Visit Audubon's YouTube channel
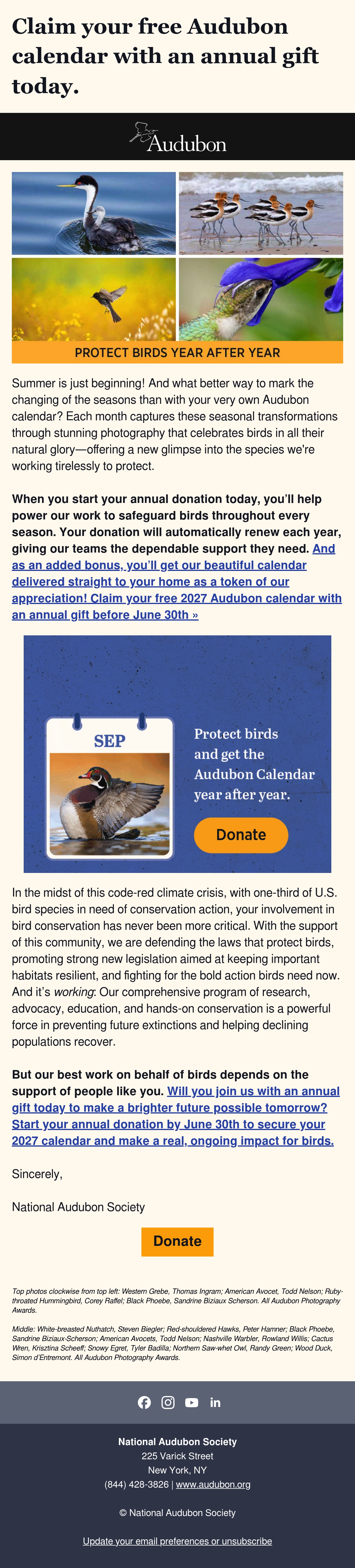Viewport: 355px width, 1568px height. click(x=192, y=1402)
